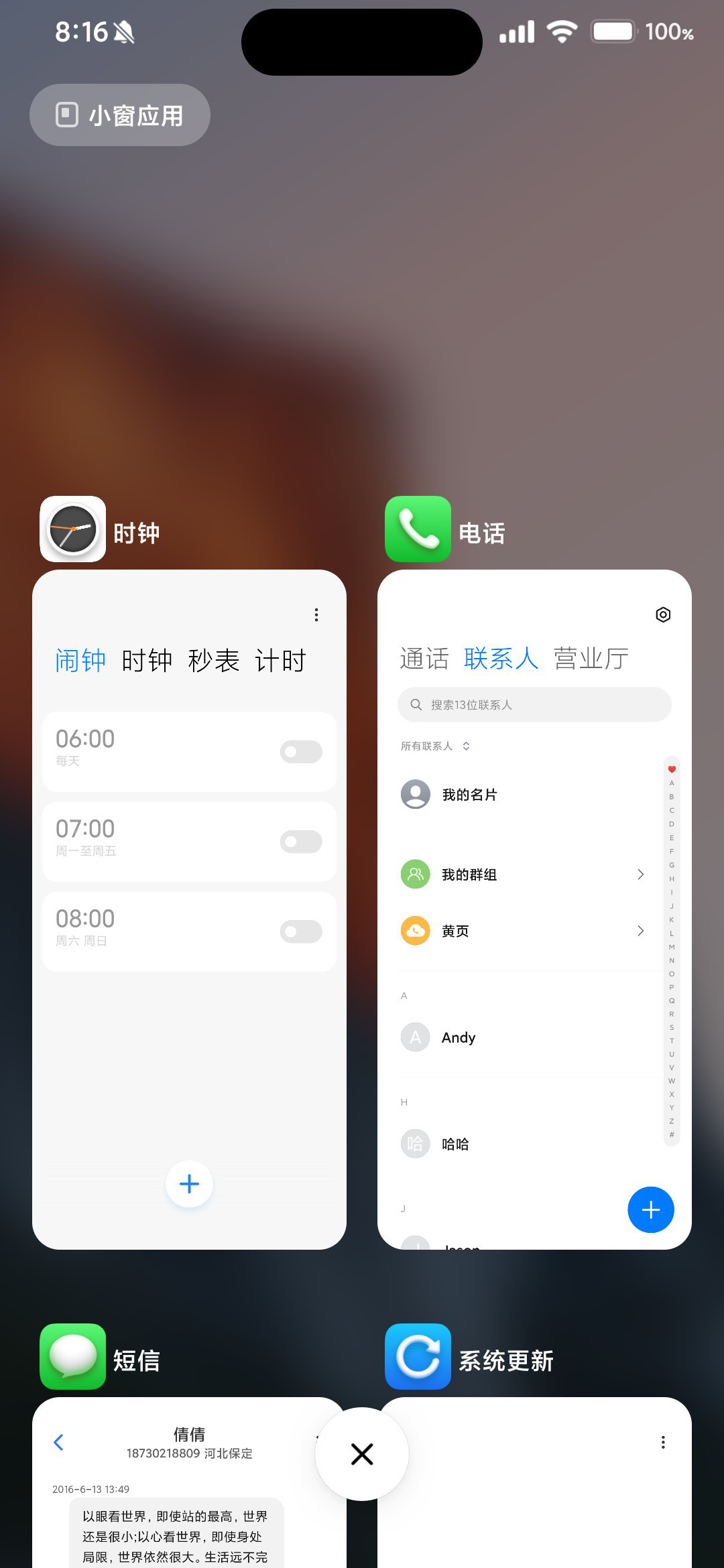Open the 电话 app card

click(x=534, y=909)
